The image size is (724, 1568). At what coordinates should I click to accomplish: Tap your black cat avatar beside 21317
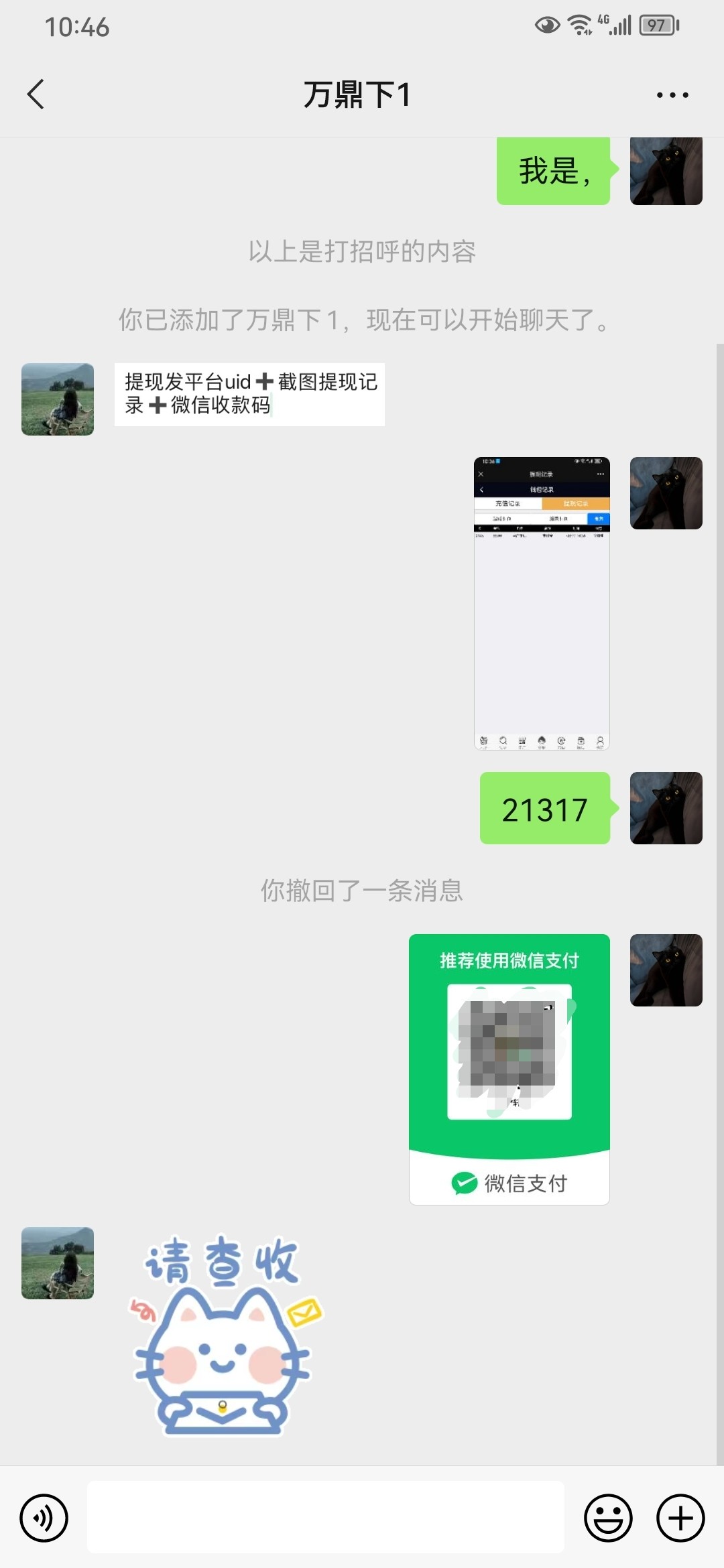coord(666,809)
